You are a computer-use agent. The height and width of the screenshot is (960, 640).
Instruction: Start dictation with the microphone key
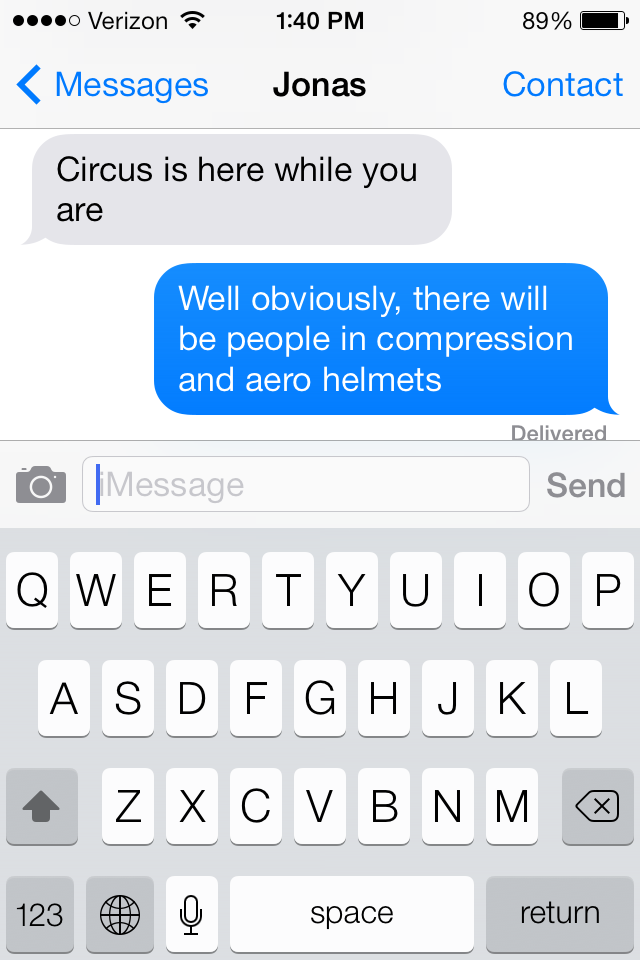point(192,914)
